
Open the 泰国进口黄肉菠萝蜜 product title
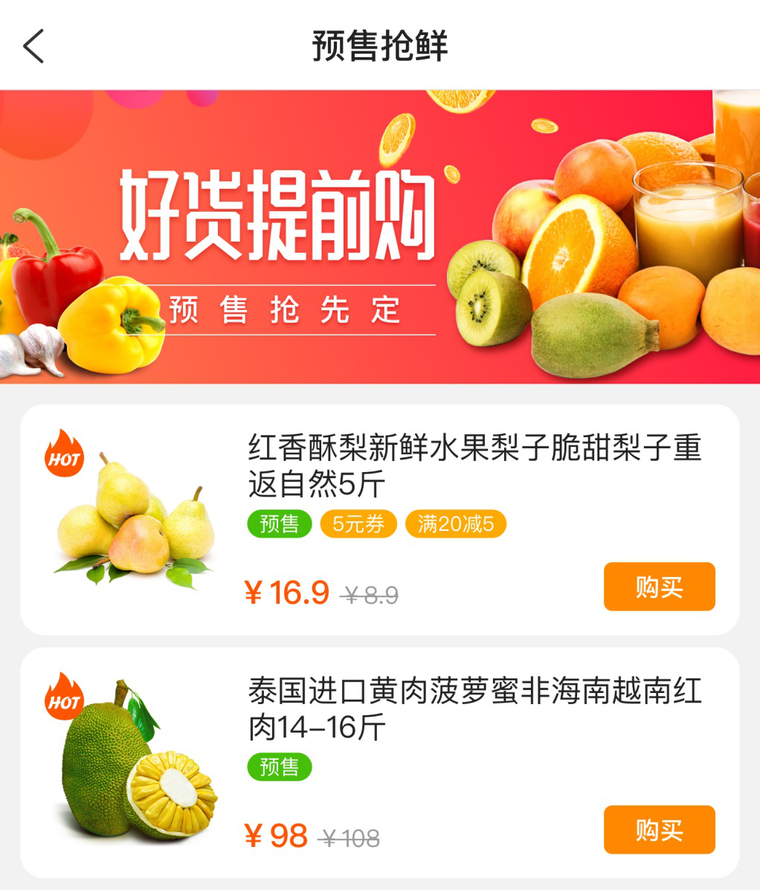tap(470, 707)
